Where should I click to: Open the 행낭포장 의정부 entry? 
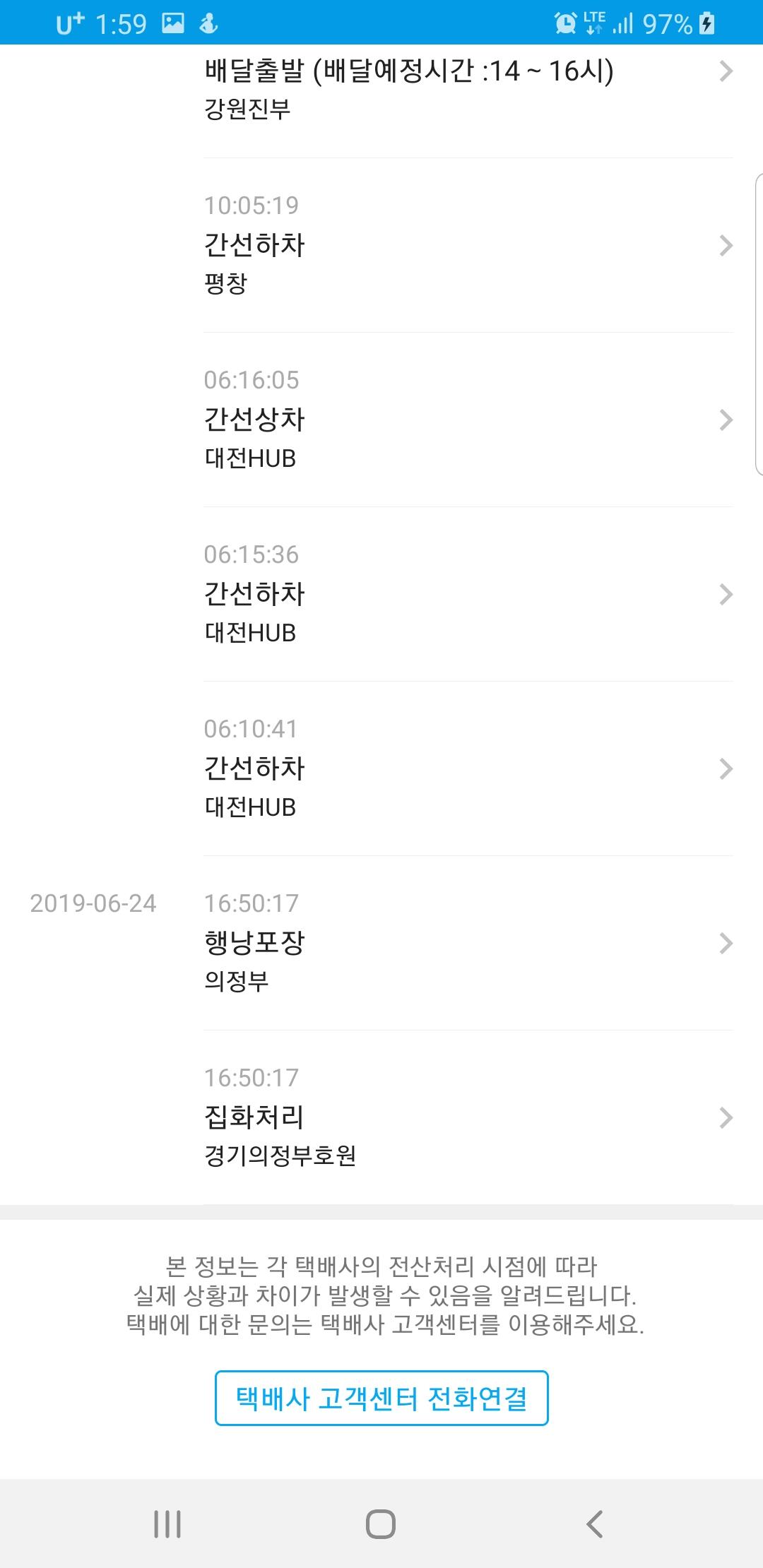click(466, 943)
